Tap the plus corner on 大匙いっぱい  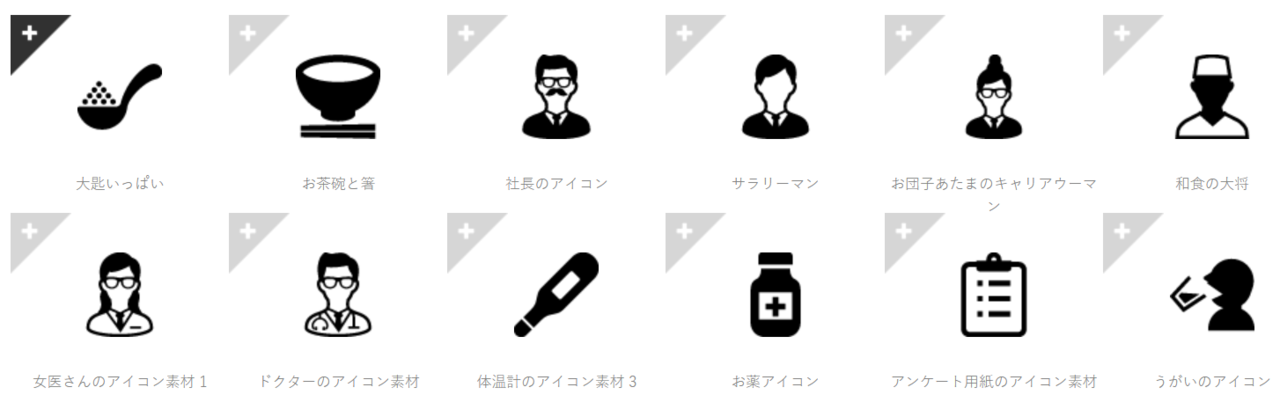pos(29,33)
